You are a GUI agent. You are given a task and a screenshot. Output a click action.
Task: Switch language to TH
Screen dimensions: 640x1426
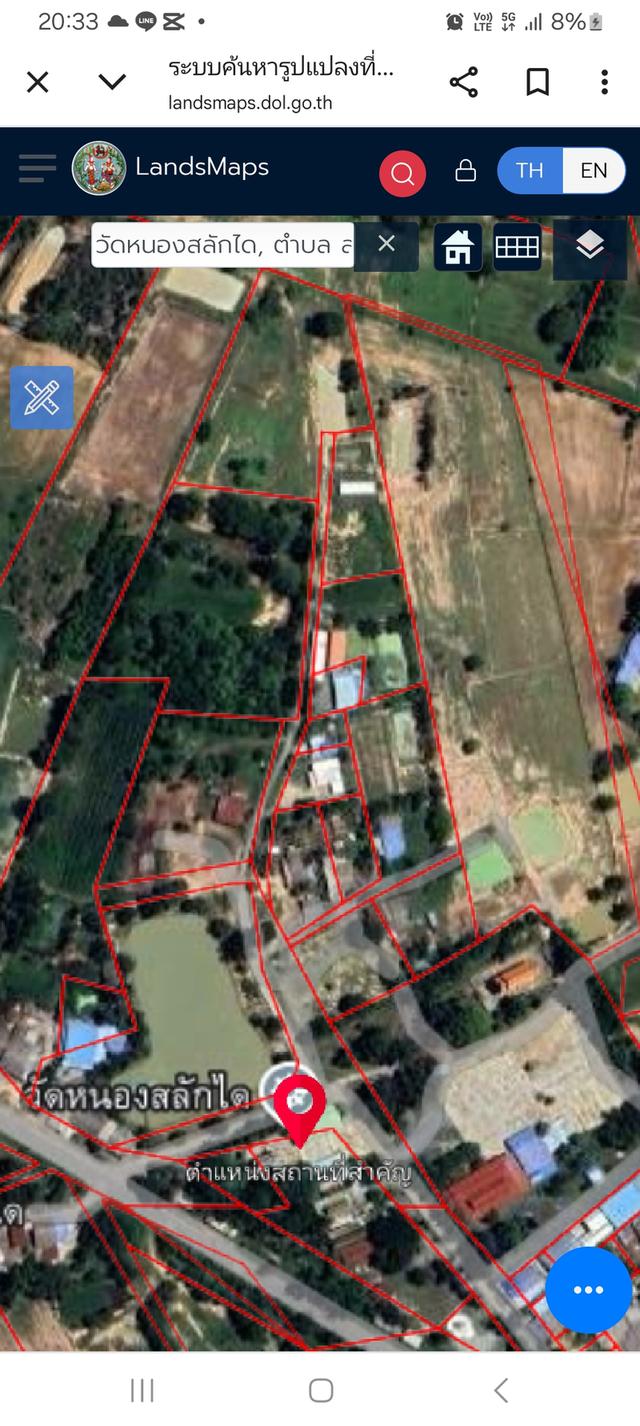(530, 171)
